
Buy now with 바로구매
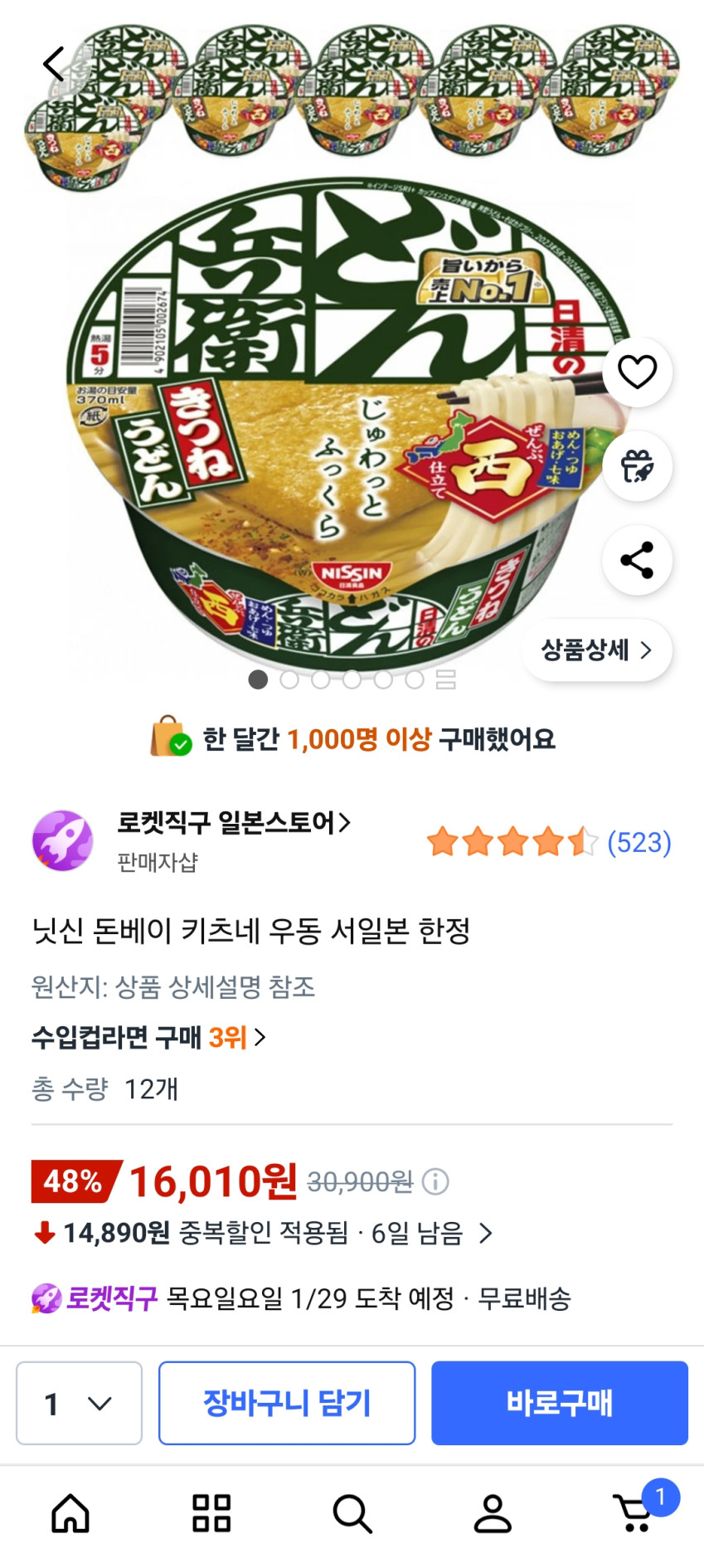[560, 1403]
